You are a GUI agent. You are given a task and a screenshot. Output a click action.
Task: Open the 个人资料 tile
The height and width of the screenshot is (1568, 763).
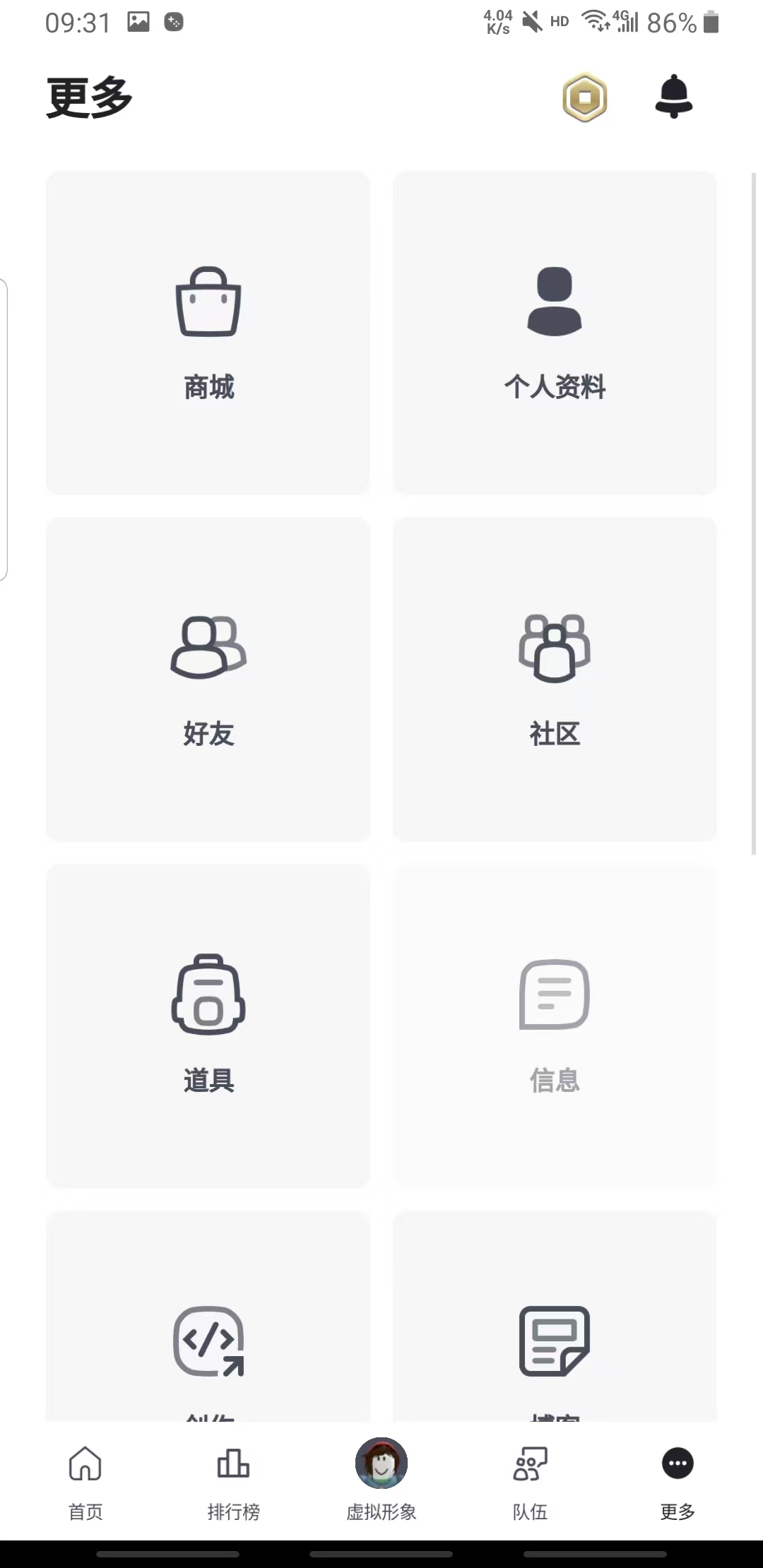tap(555, 332)
